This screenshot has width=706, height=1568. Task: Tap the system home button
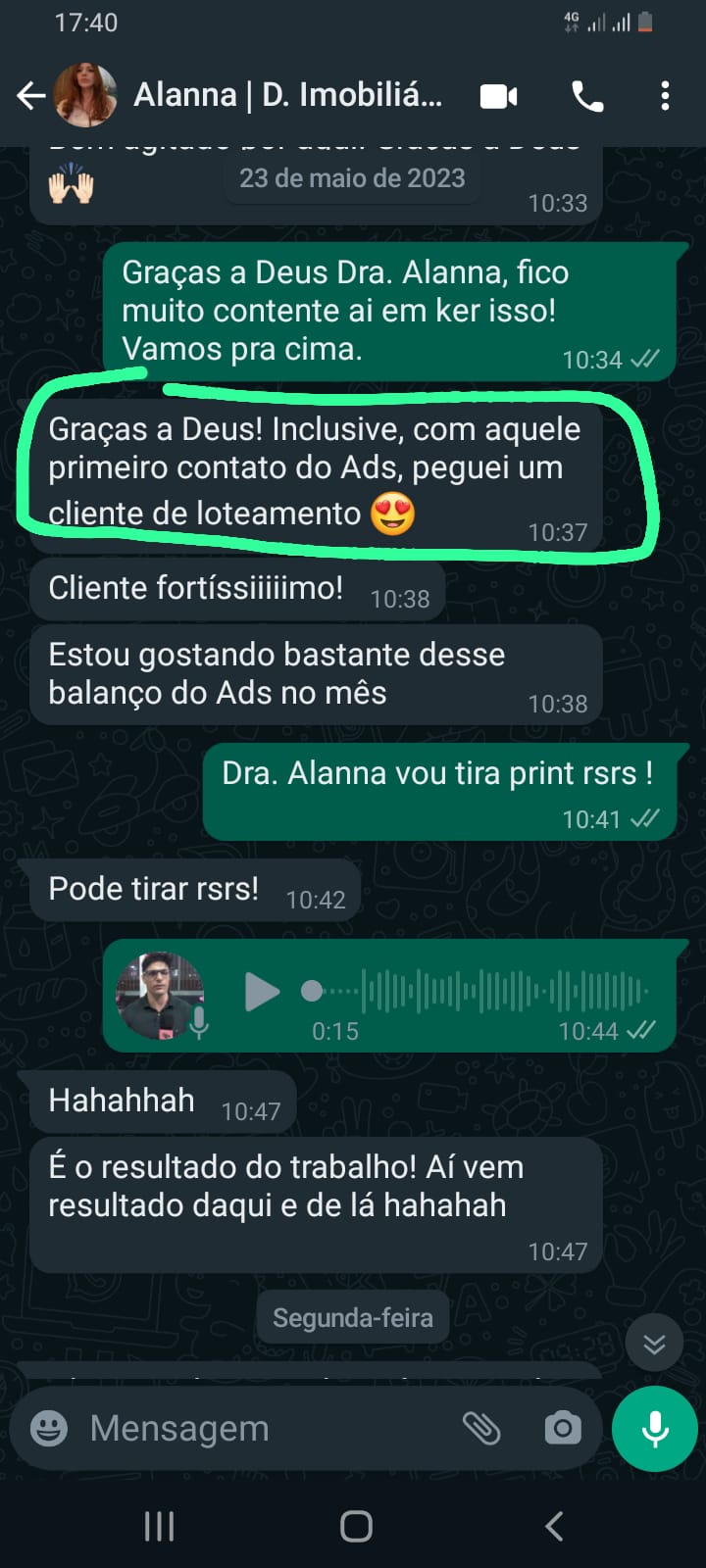[356, 1526]
